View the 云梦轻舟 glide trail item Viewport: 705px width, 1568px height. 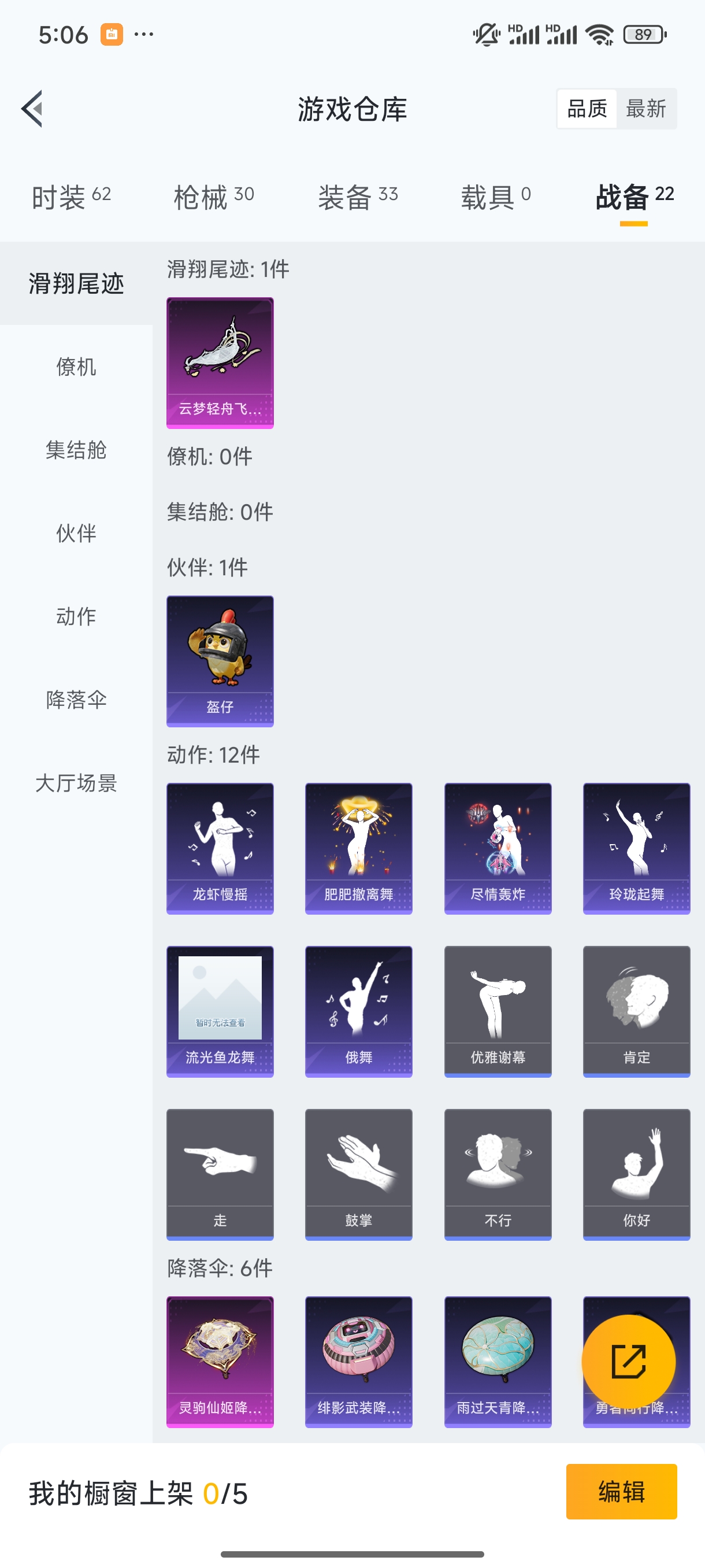coord(220,361)
